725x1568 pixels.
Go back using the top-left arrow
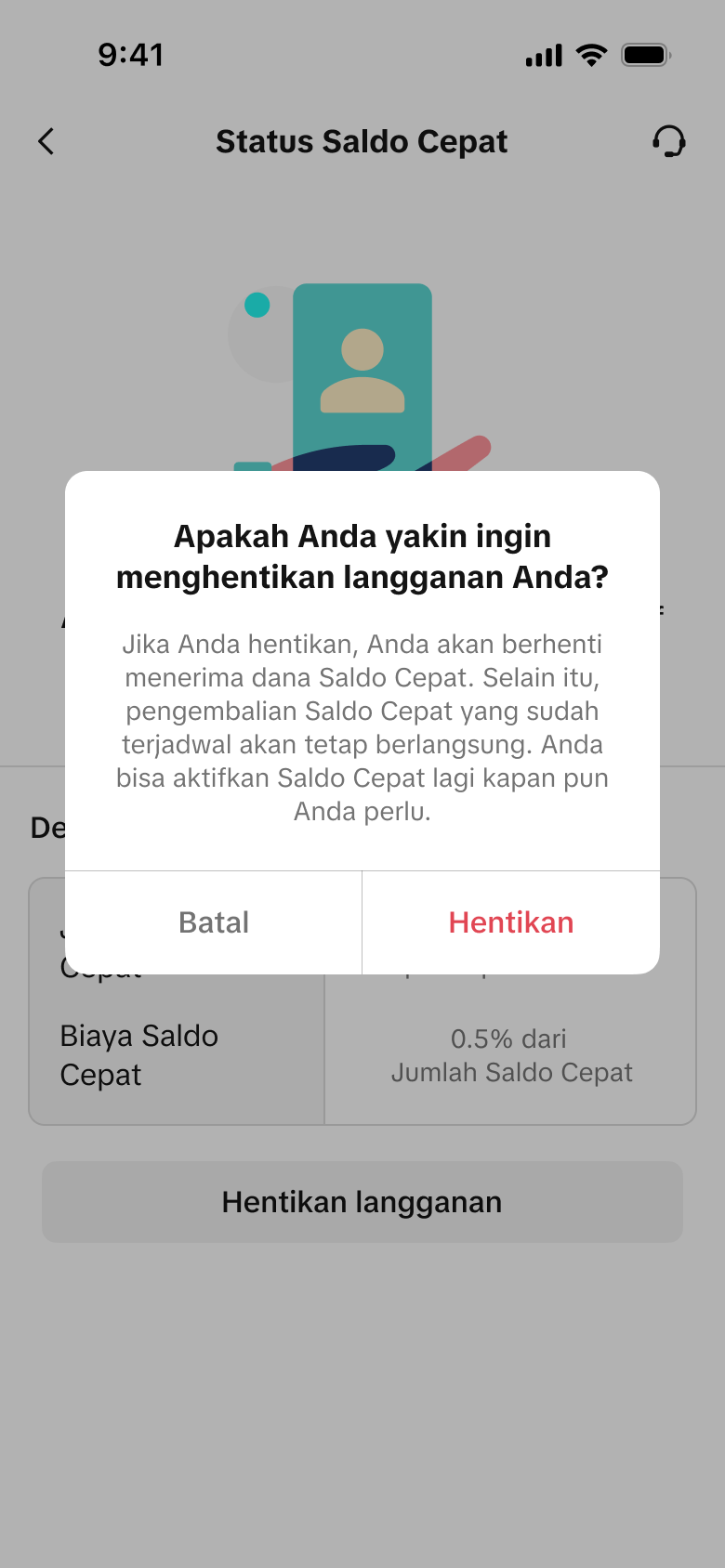point(46,141)
